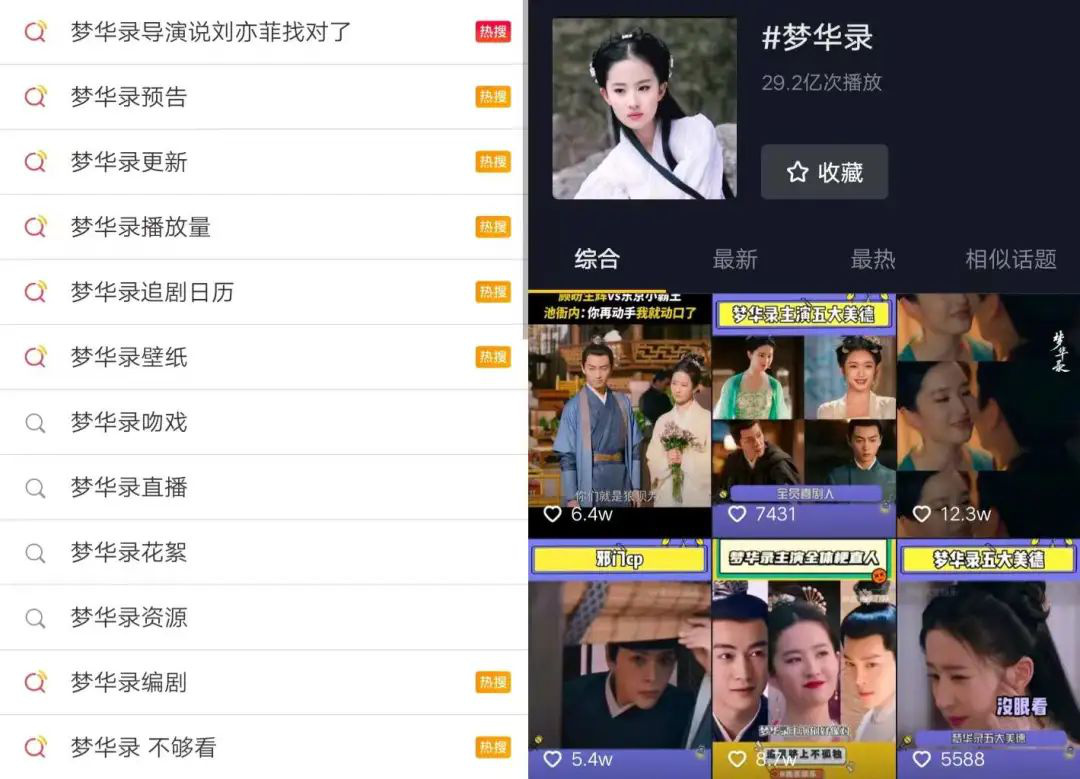Select the 梦华录吻戏 search suggestion
The height and width of the screenshot is (779, 1080).
click(129, 422)
